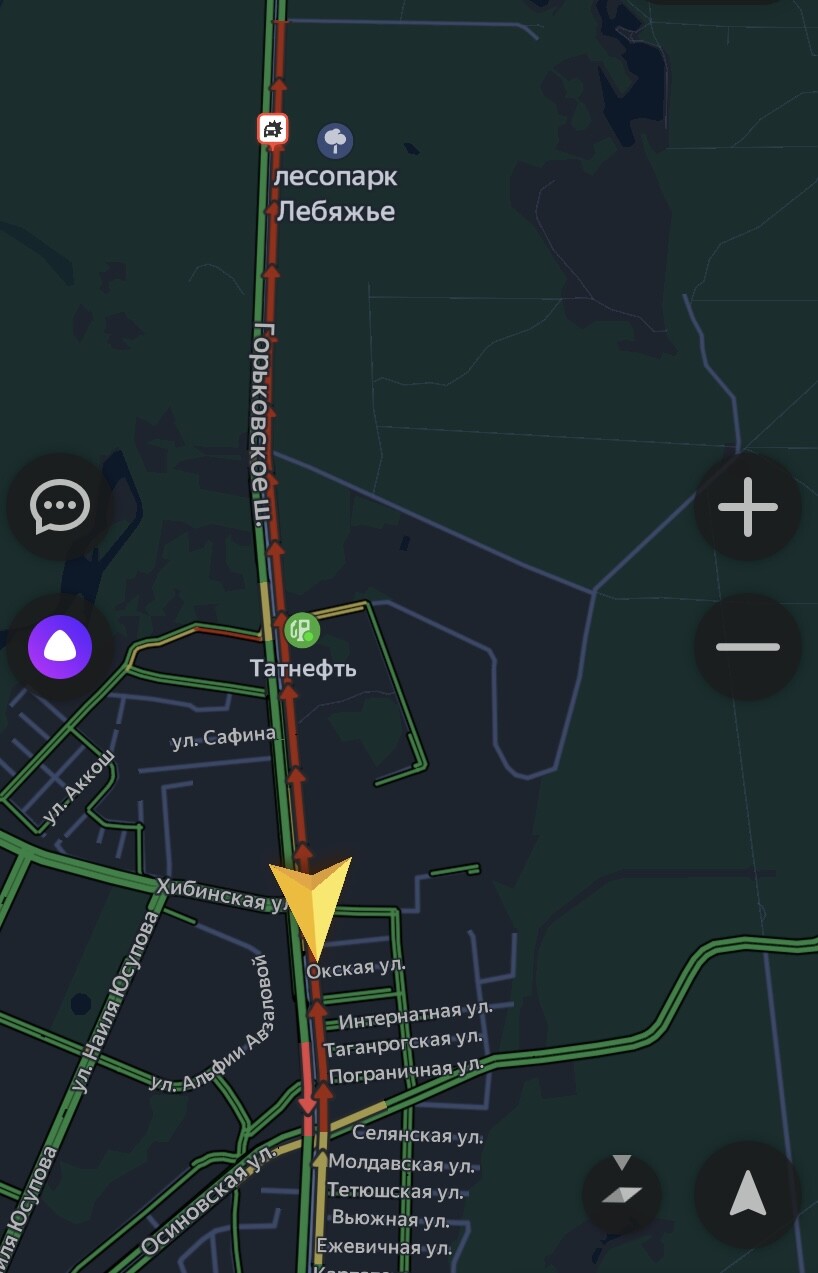
Task: Open the Татнефть gas station marker
Action: click(300, 630)
